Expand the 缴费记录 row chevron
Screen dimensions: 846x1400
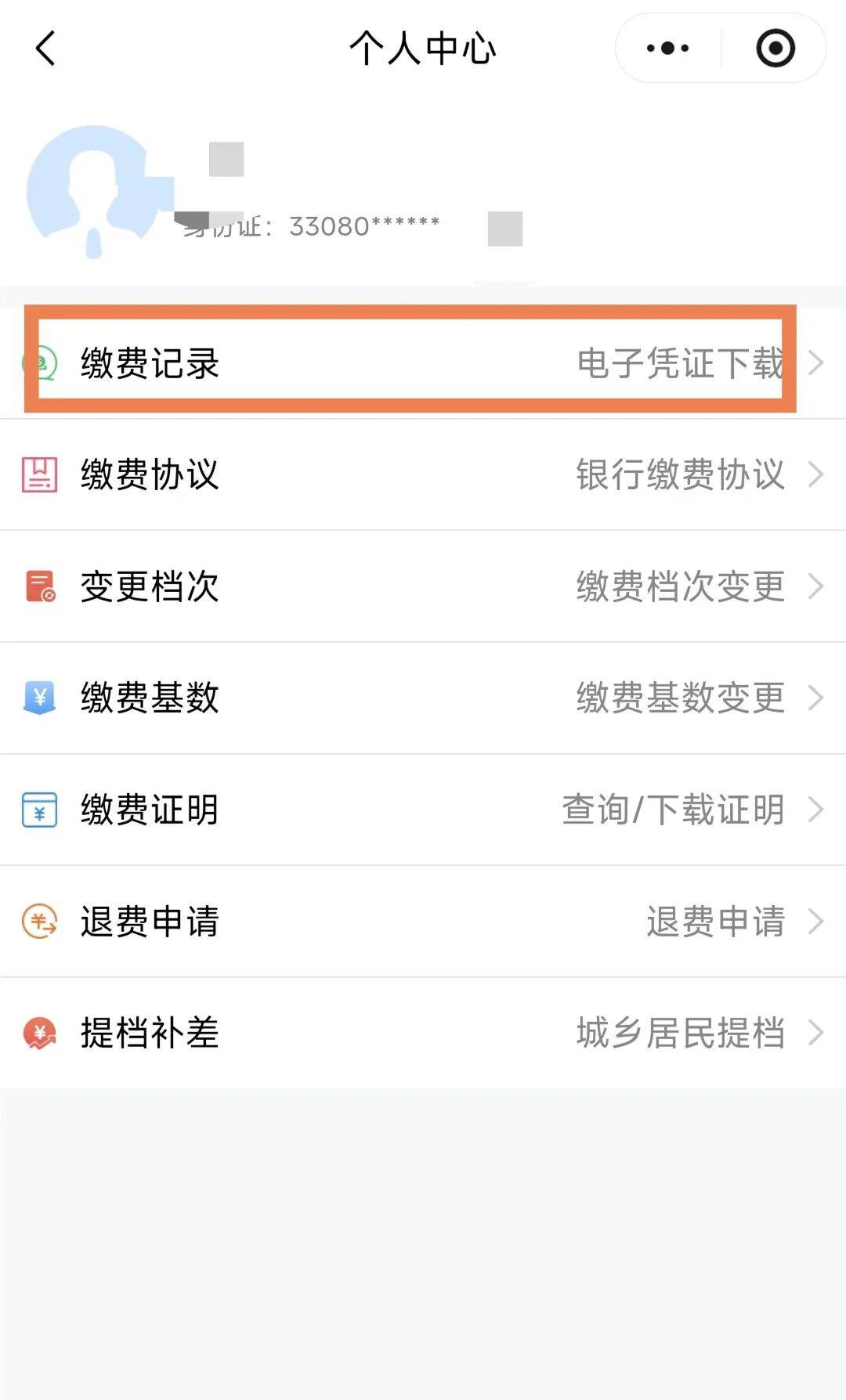click(x=815, y=361)
